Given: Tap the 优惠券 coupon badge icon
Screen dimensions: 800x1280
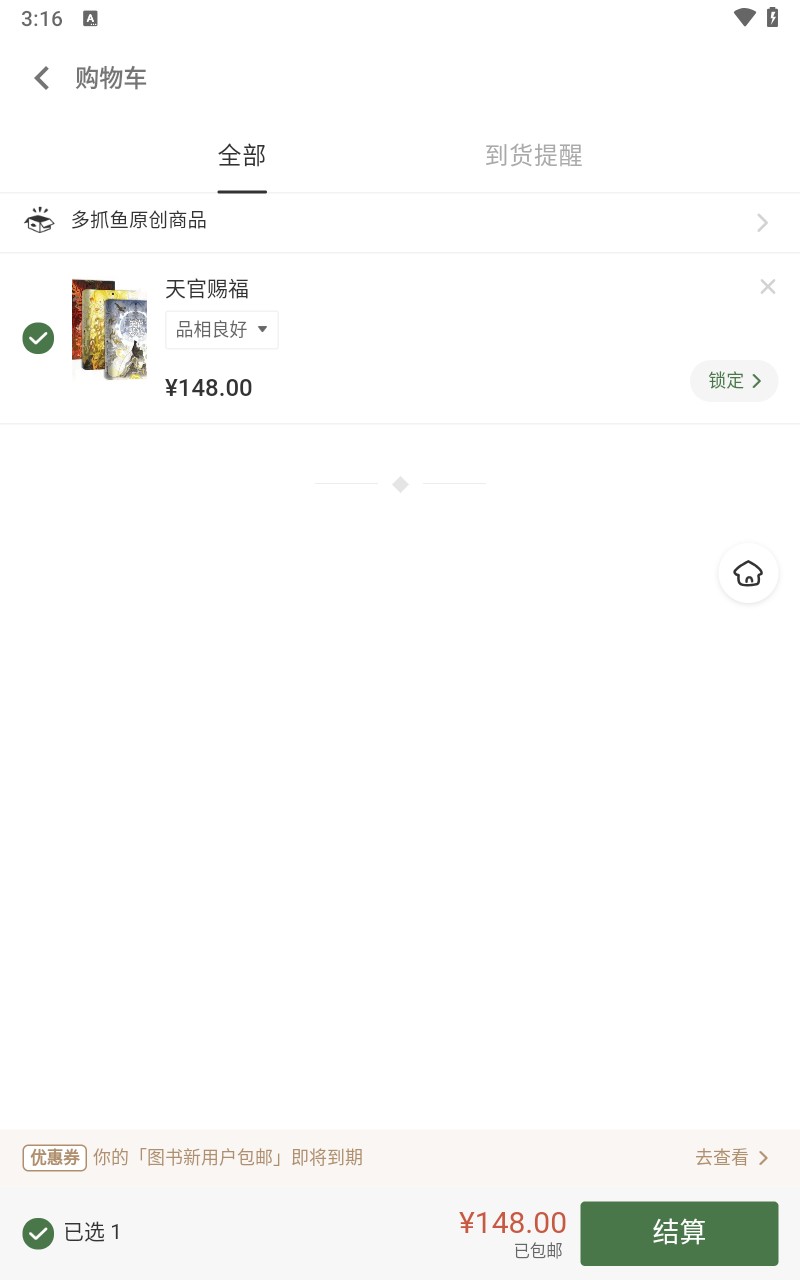Looking at the screenshot, I should [x=54, y=1157].
